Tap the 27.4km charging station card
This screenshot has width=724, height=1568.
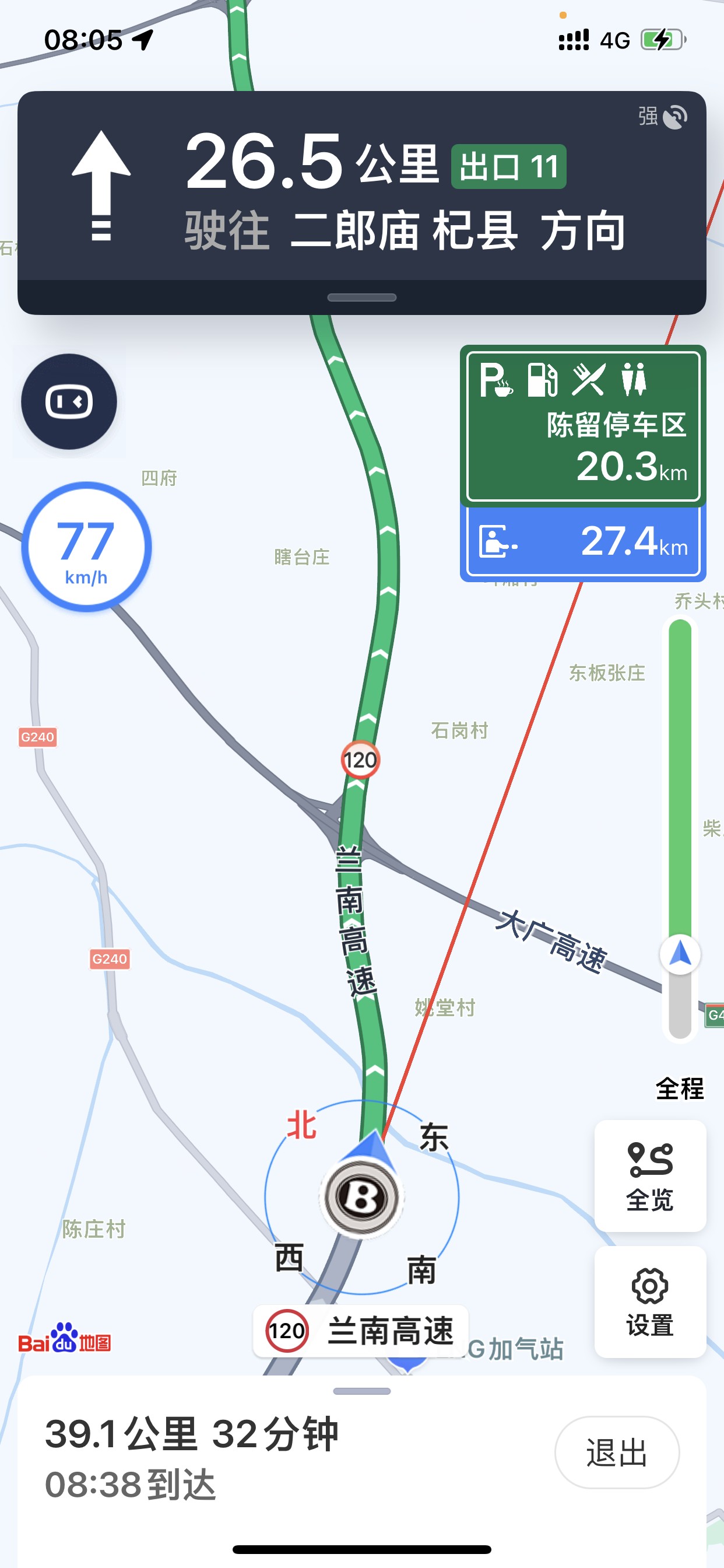point(583,541)
